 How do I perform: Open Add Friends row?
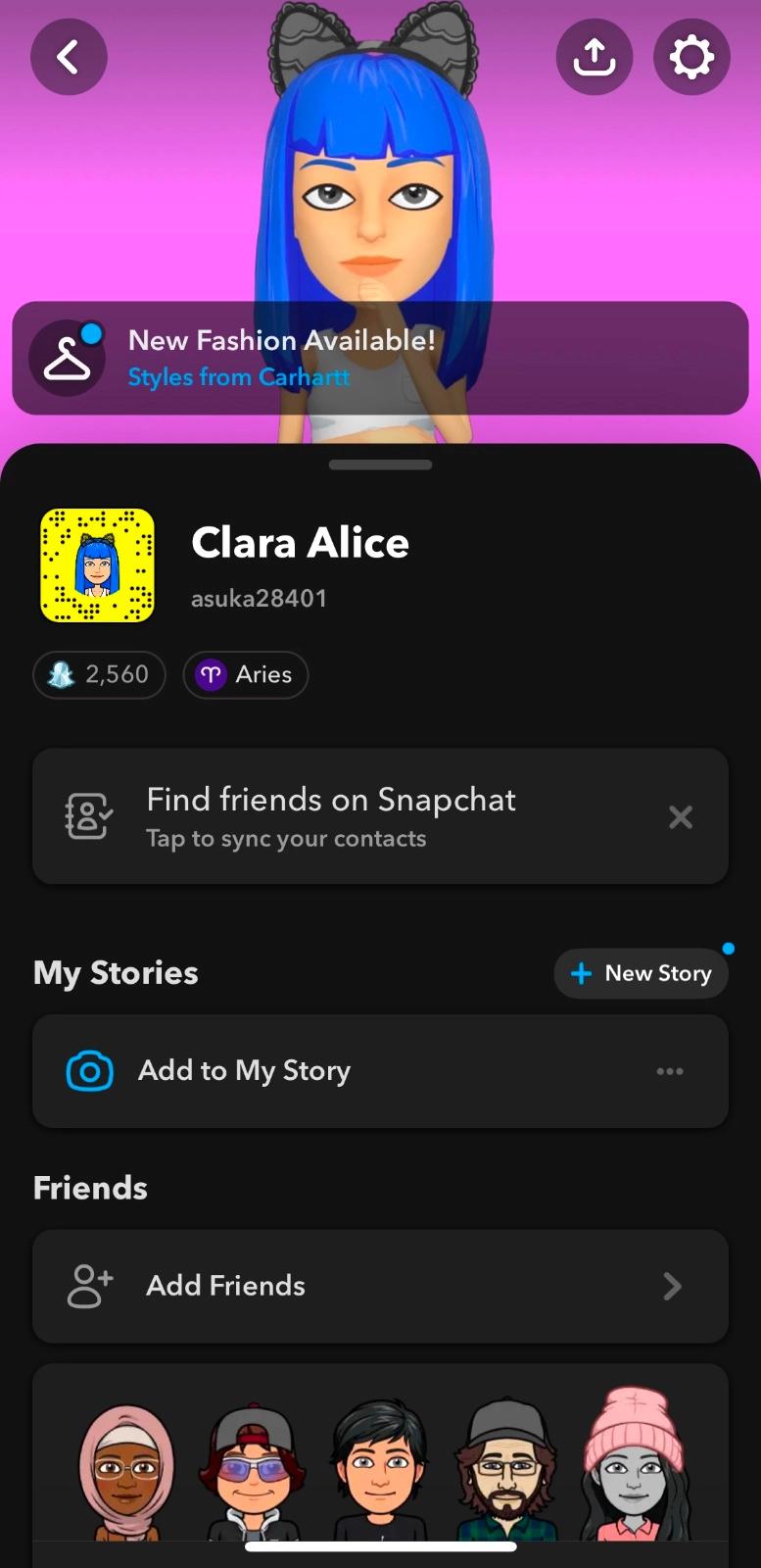pyautogui.click(x=380, y=1286)
